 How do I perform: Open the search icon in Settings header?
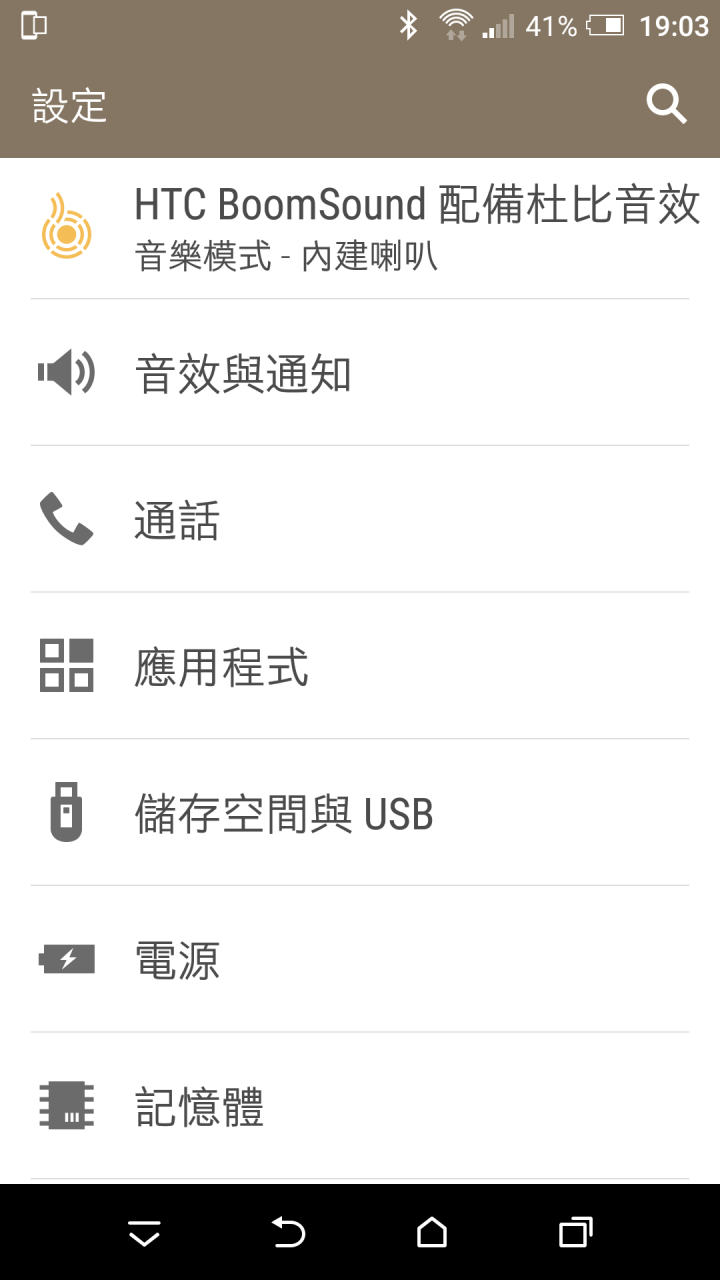(x=666, y=104)
